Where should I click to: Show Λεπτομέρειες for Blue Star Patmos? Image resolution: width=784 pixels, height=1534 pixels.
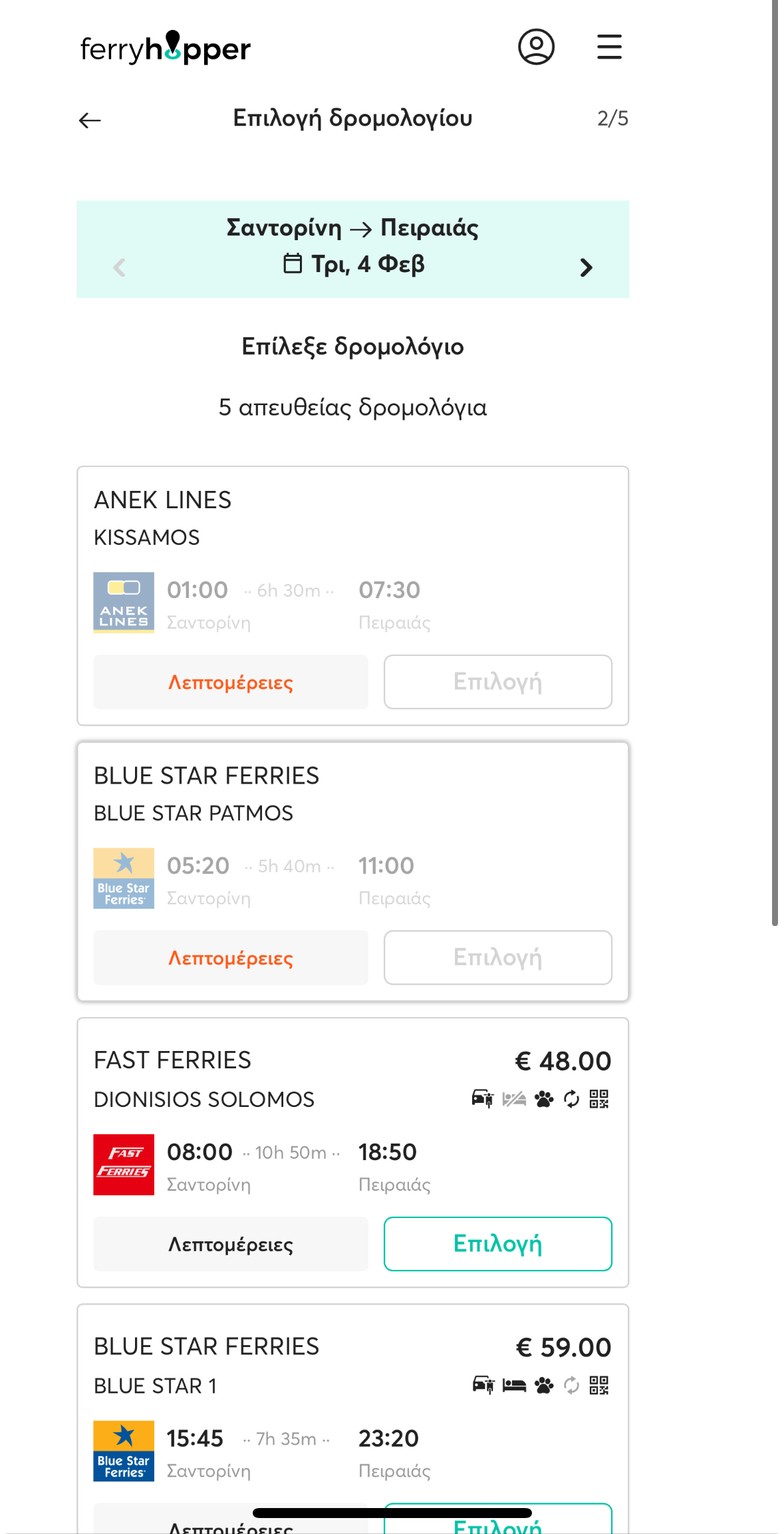pos(231,957)
